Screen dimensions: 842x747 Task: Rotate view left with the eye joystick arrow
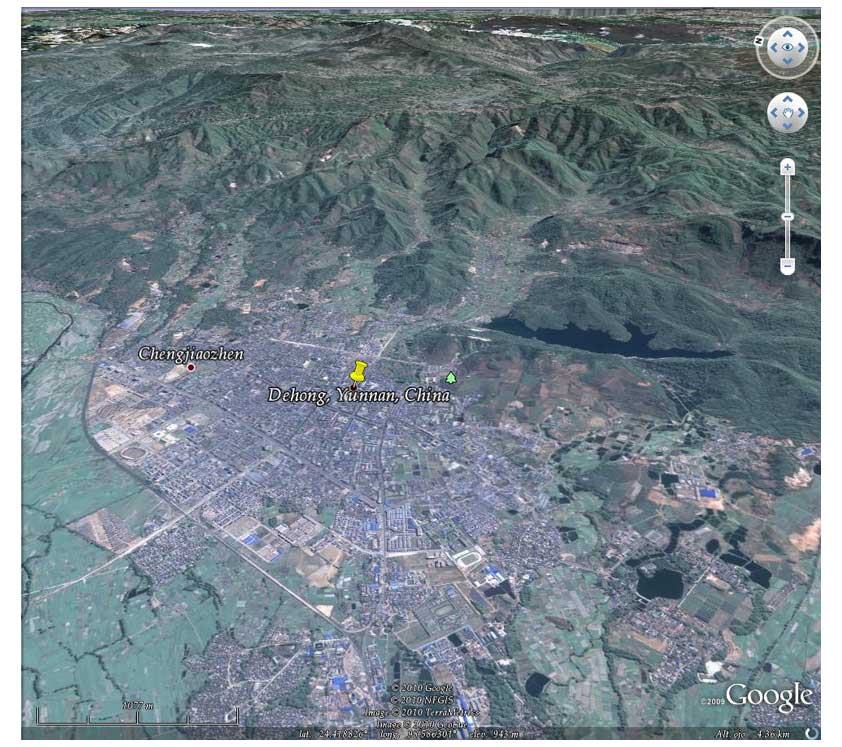coord(774,48)
